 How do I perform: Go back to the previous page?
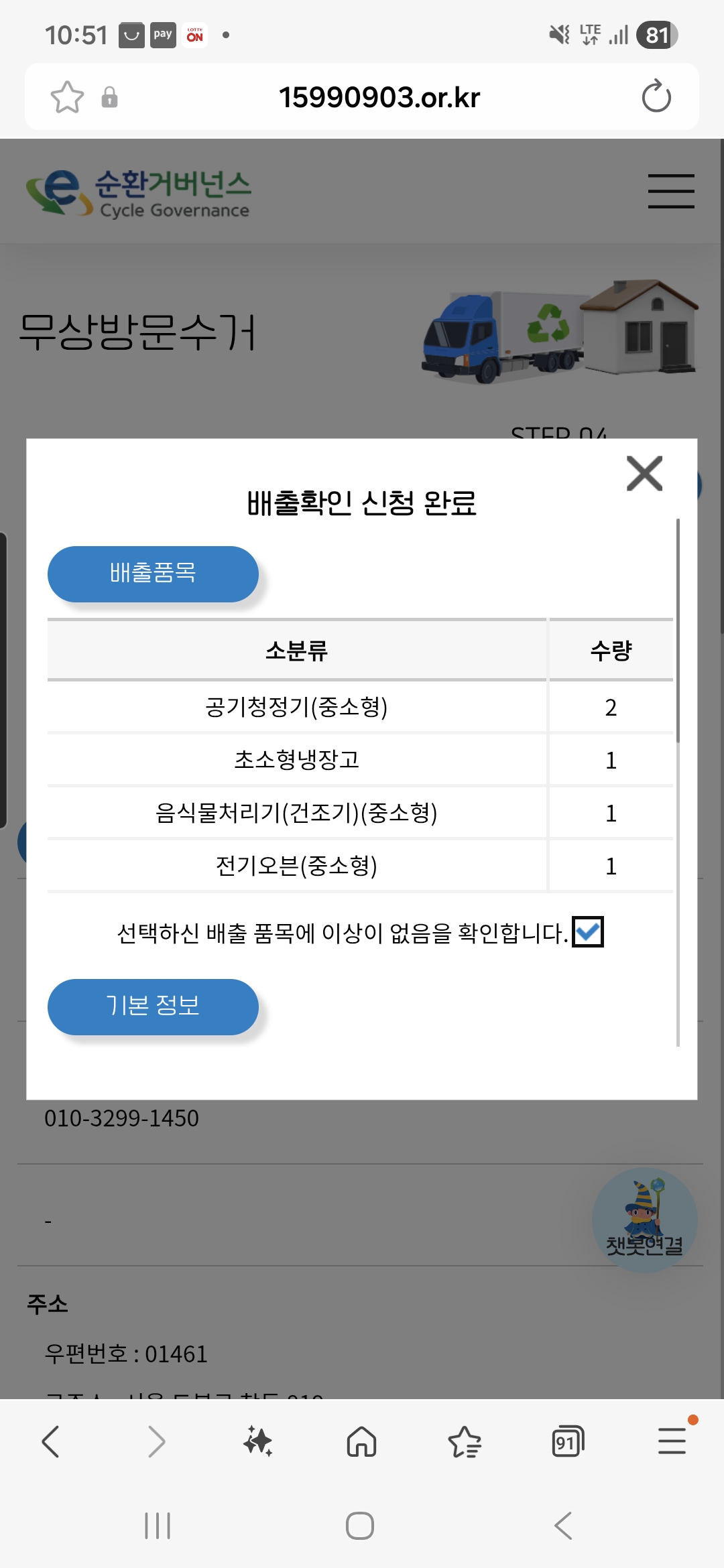pyautogui.click(x=51, y=1441)
